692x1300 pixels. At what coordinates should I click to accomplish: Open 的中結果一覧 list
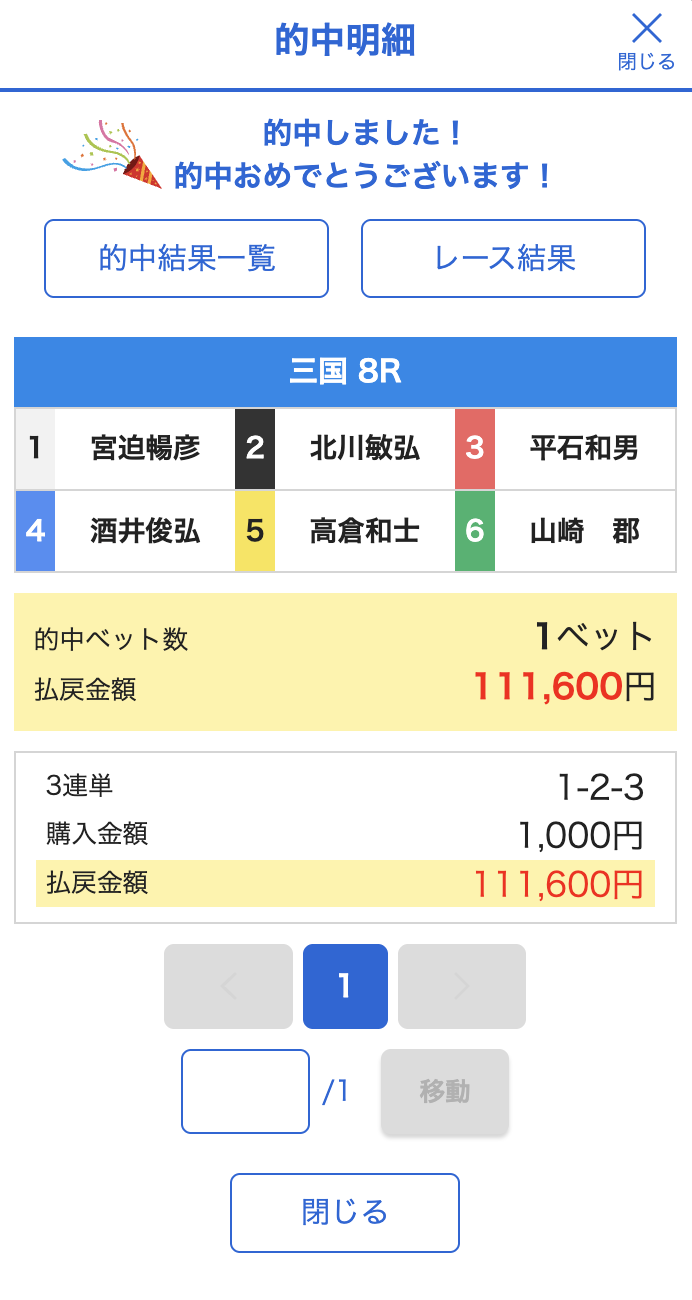pos(187,259)
